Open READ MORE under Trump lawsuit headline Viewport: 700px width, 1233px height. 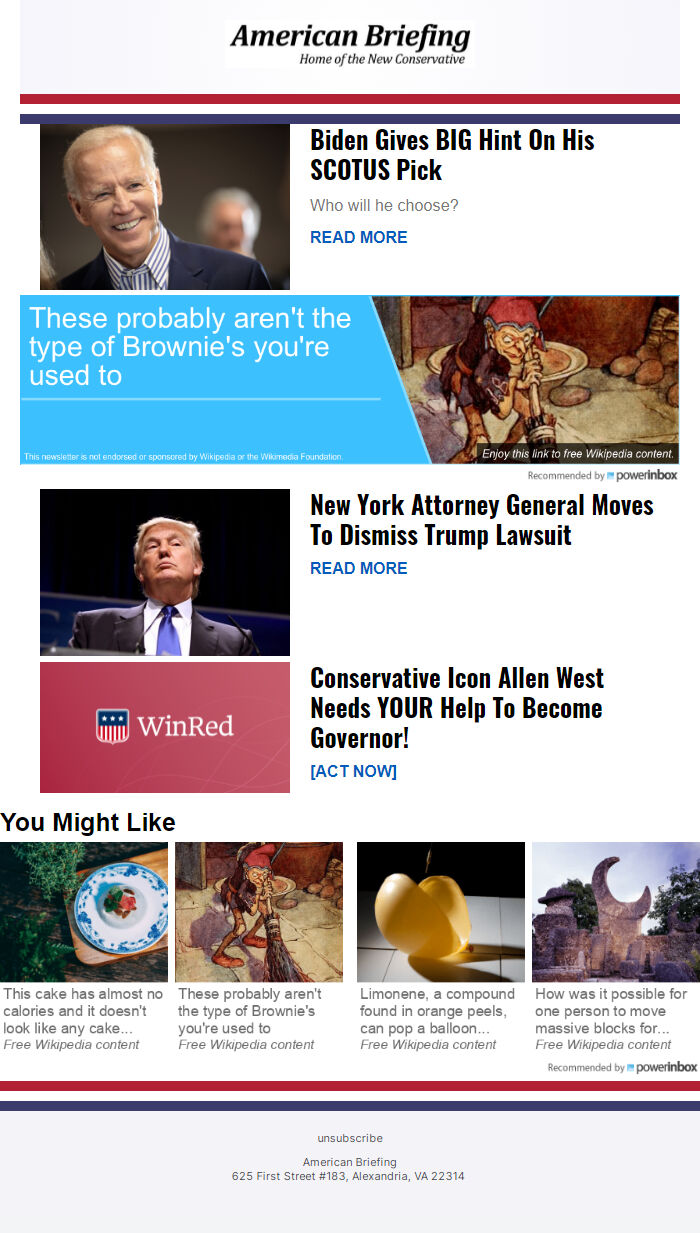[x=358, y=568]
